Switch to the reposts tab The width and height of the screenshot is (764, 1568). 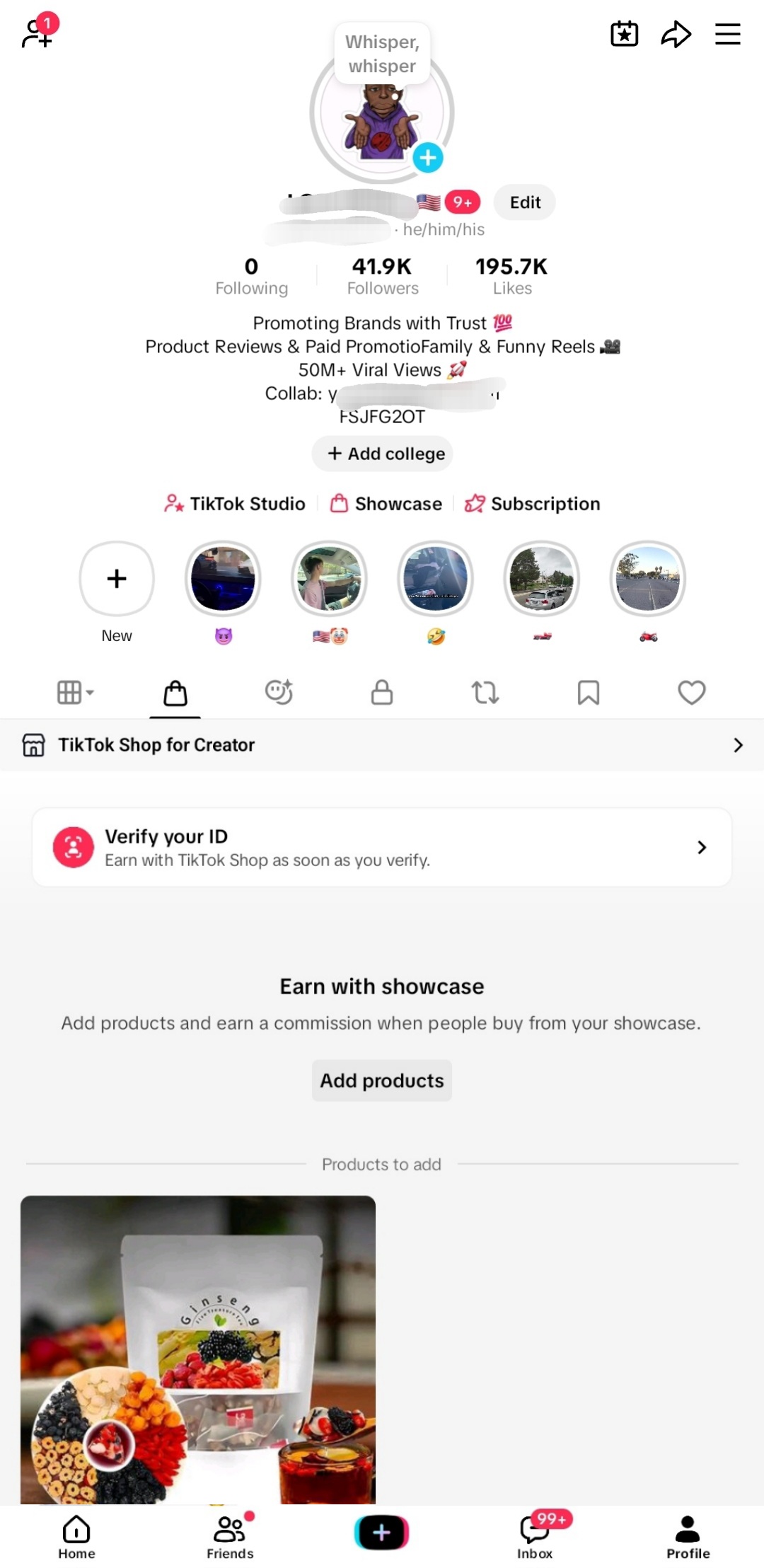[x=485, y=692]
